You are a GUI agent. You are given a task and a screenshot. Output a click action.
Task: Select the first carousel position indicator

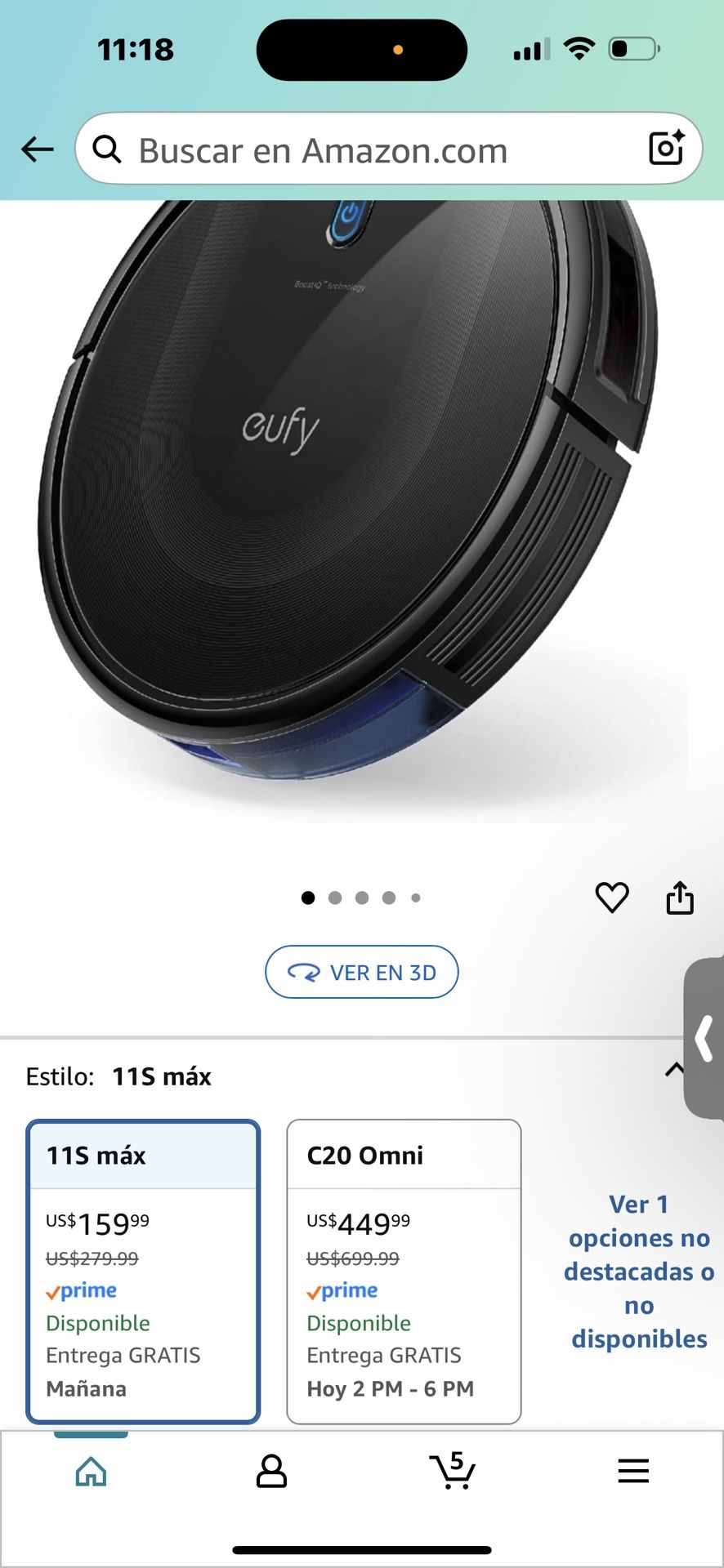pos(308,898)
